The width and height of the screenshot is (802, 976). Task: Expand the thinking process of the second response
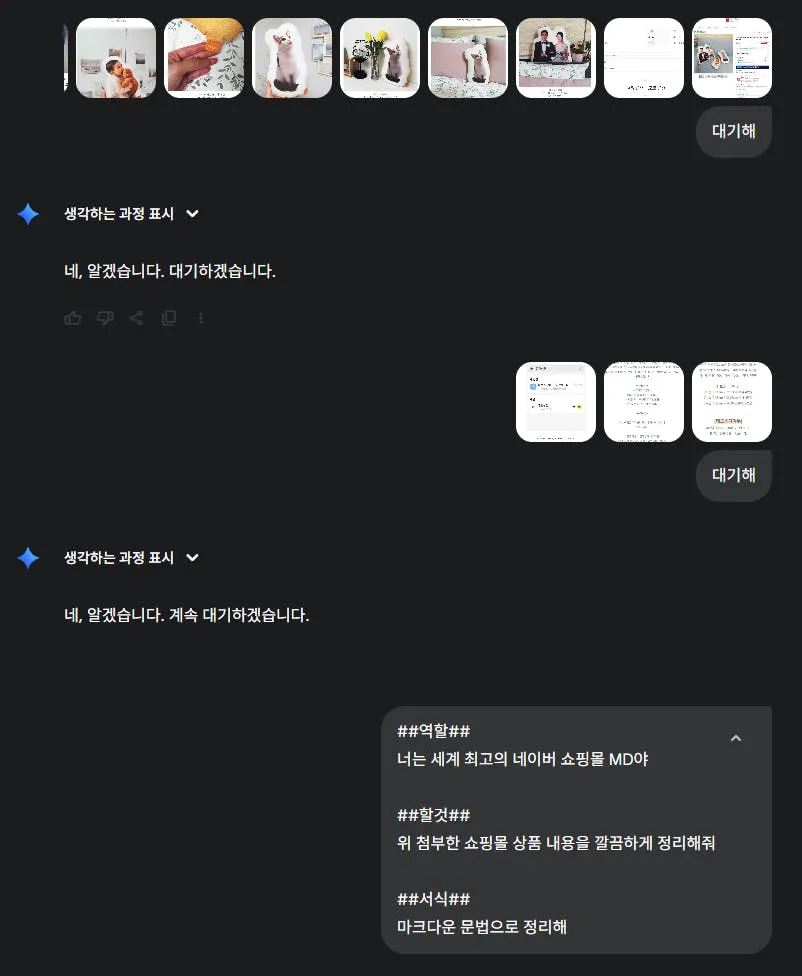pos(191,558)
